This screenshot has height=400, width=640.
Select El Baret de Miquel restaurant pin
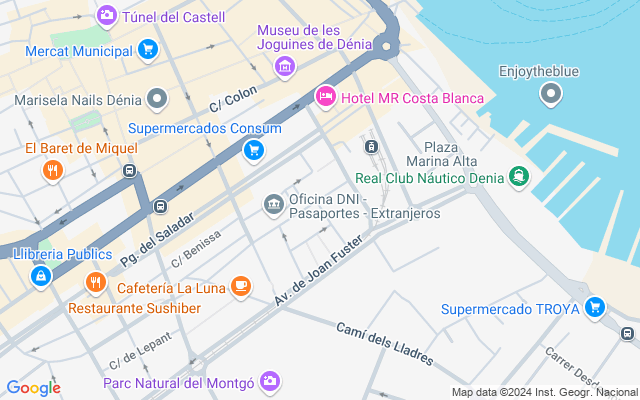pos(52,171)
